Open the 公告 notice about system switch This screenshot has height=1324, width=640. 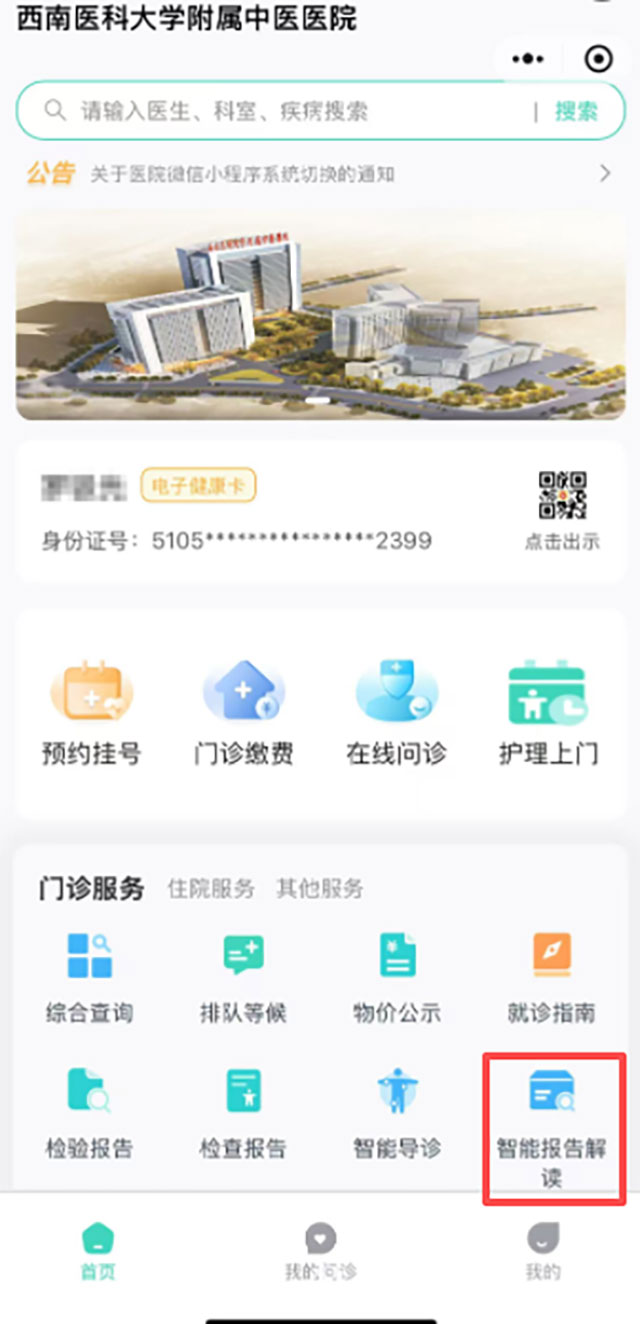tap(320, 174)
